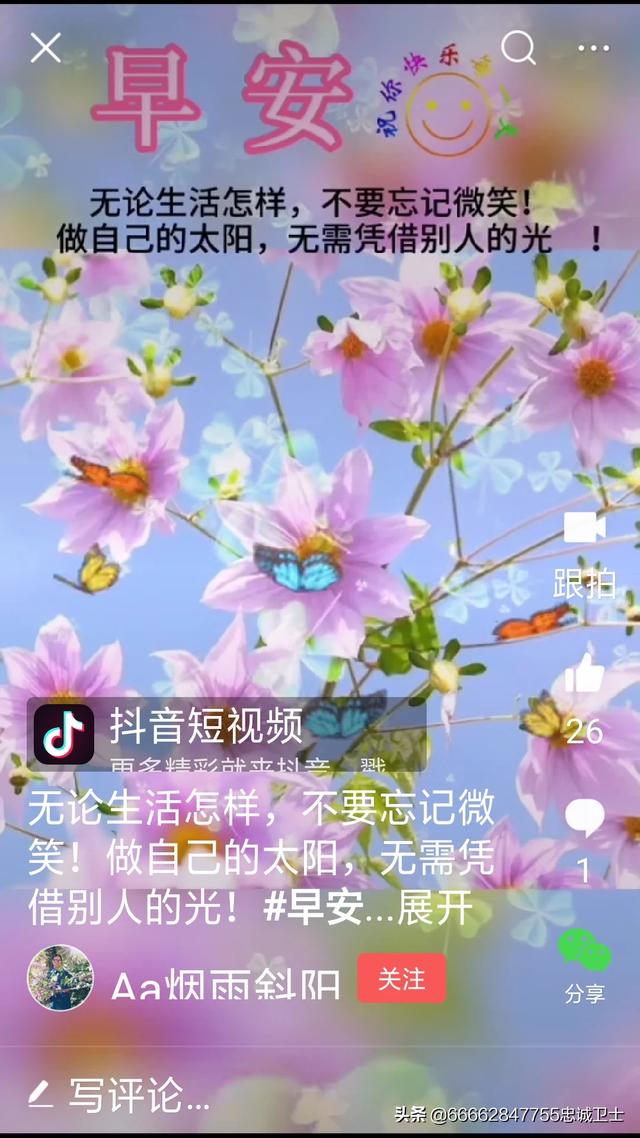Follow Aa烟雨斜阳 with the 关注 button

401,978
